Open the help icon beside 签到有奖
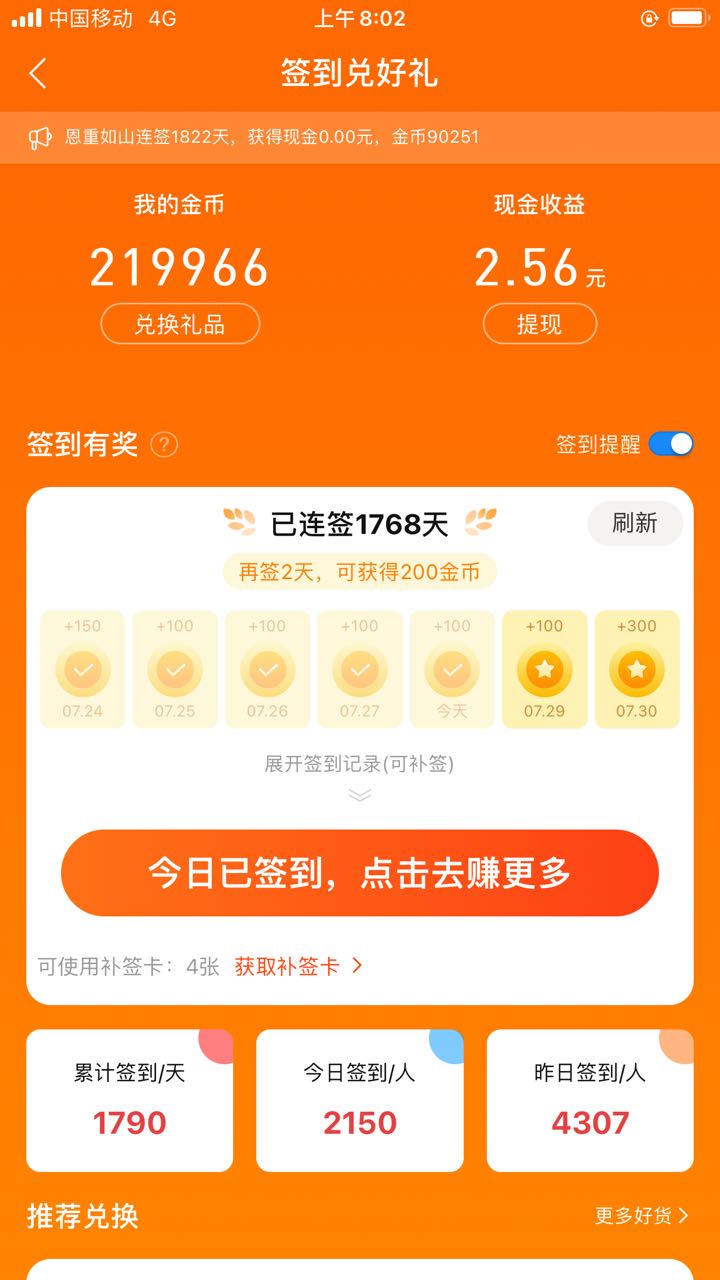The height and width of the screenshot is (1280, 720). [164, 445]
